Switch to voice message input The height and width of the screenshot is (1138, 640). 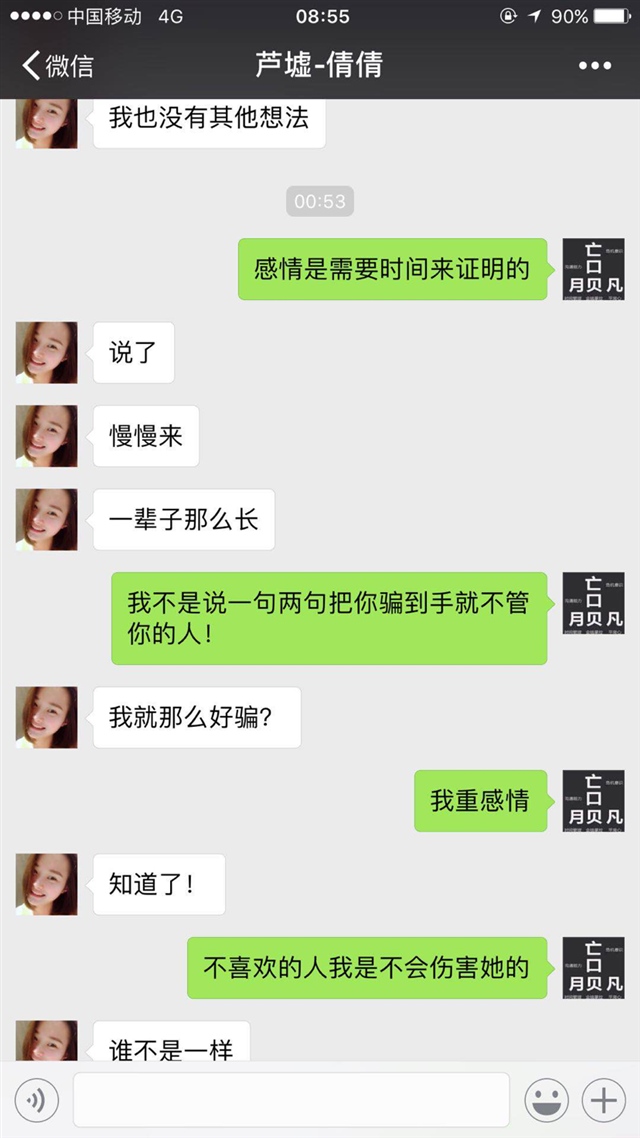tap(37, 1101)
